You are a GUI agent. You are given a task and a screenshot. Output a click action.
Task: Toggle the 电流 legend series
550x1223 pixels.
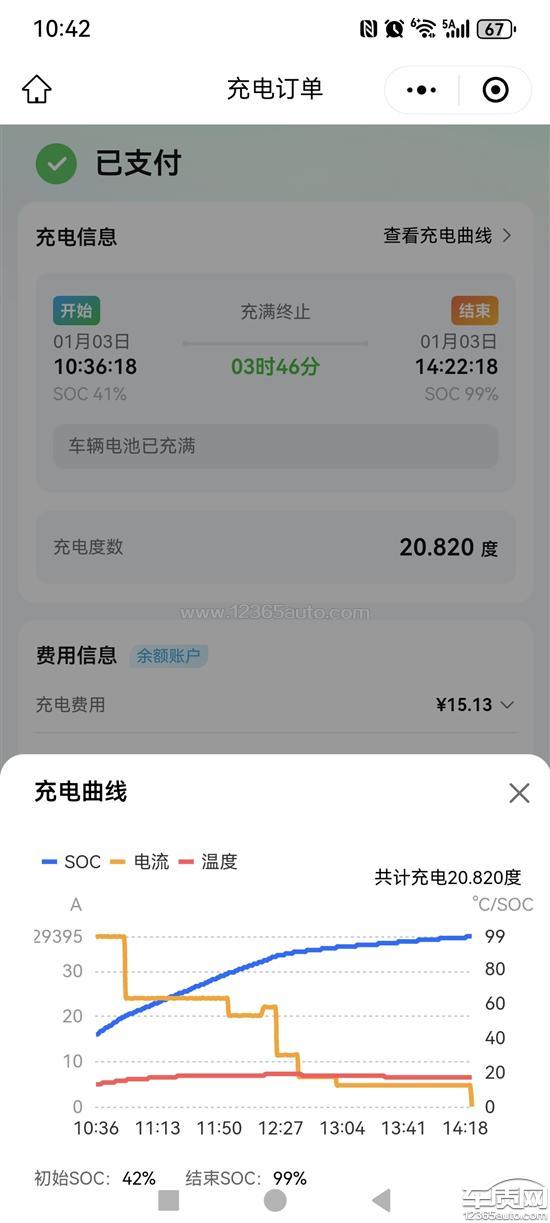click(x=139, y=861)
